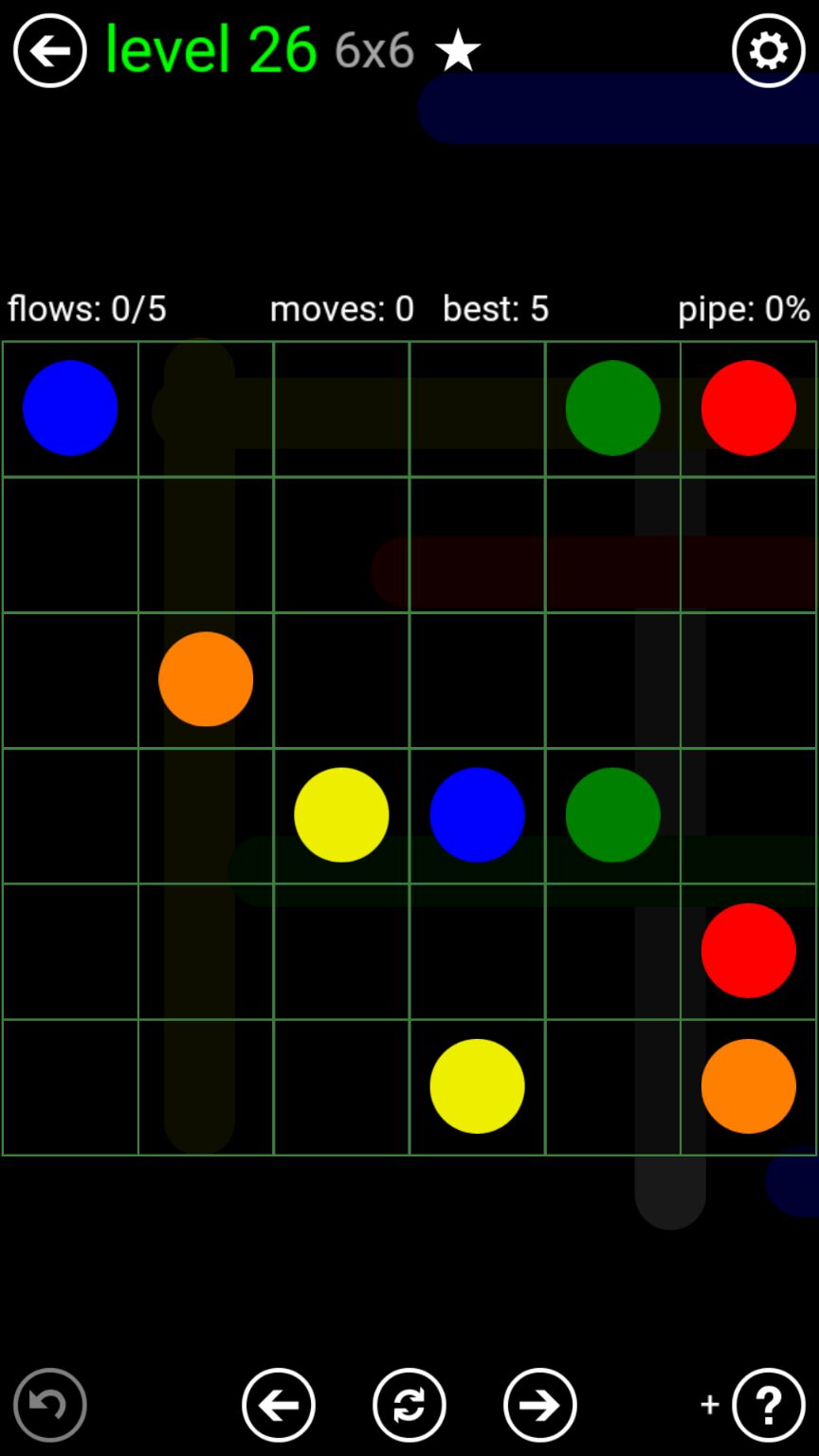Select the red dot in the top row
Viewport: 819px width, 1456px height.
[x=748, y=408]
